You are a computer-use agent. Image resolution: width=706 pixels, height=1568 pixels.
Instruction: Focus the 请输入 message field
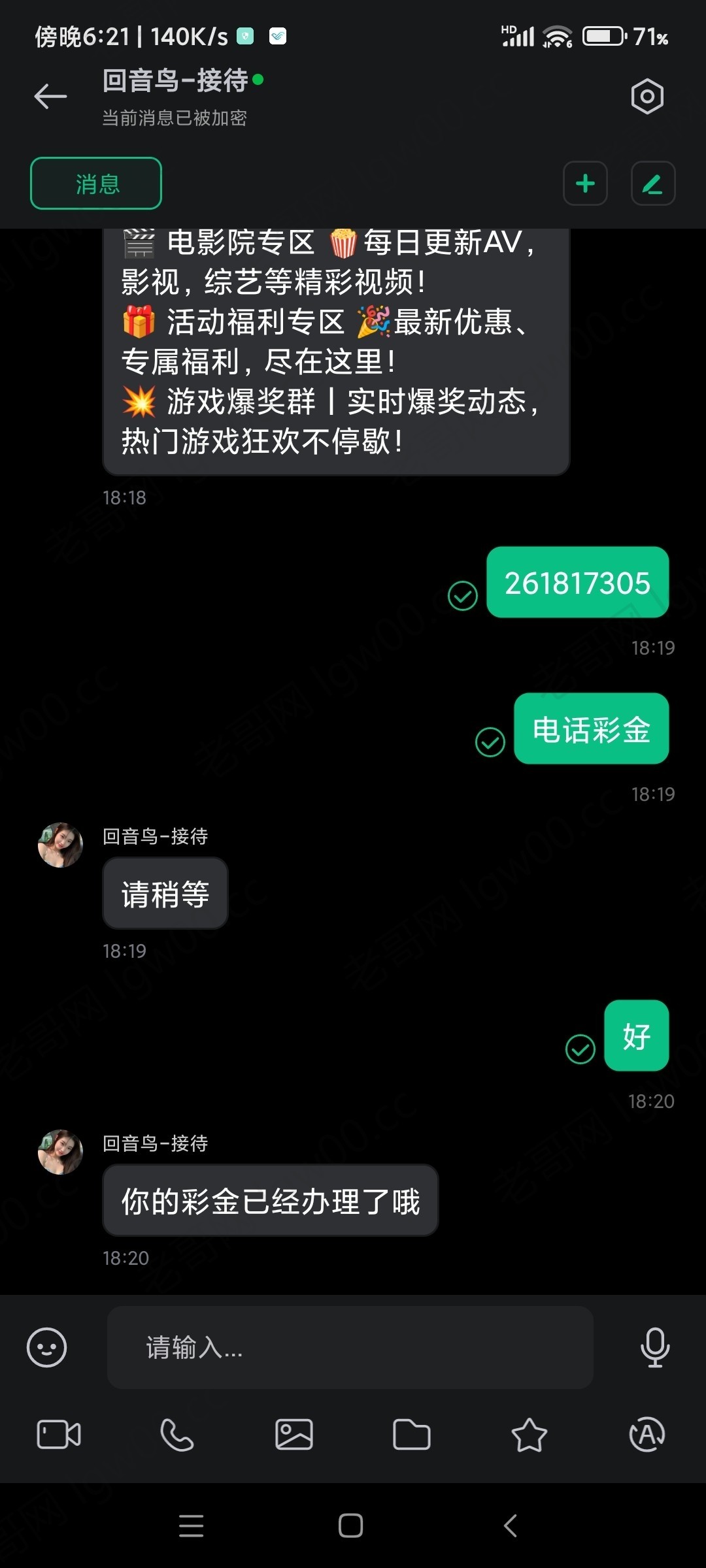(350, 1347)
